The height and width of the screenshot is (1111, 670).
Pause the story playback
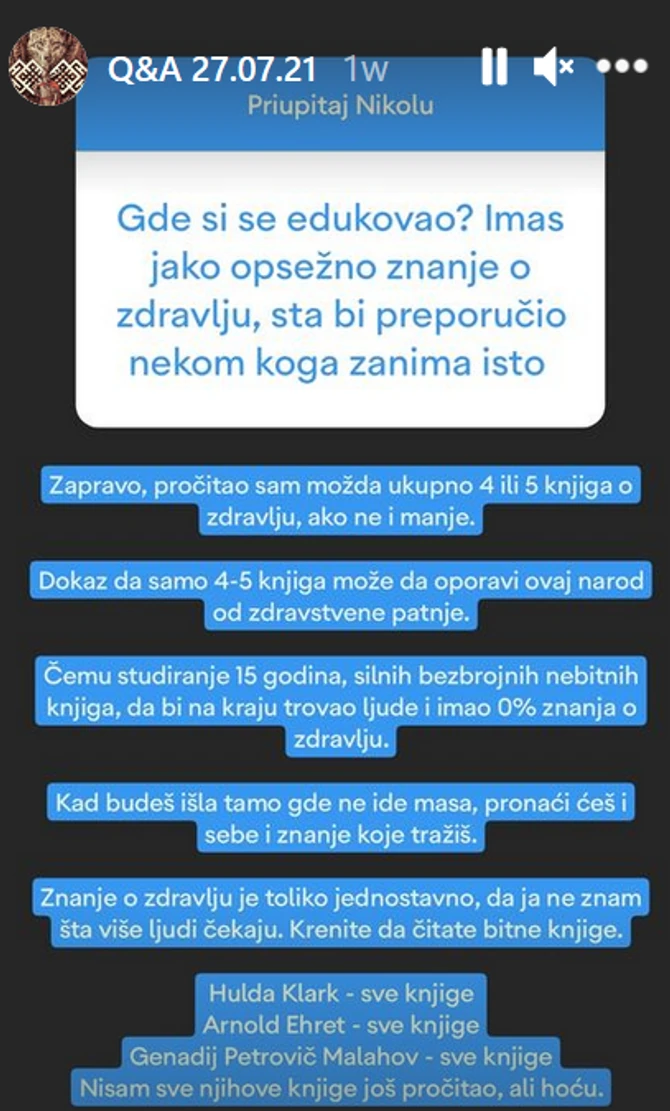494,67
